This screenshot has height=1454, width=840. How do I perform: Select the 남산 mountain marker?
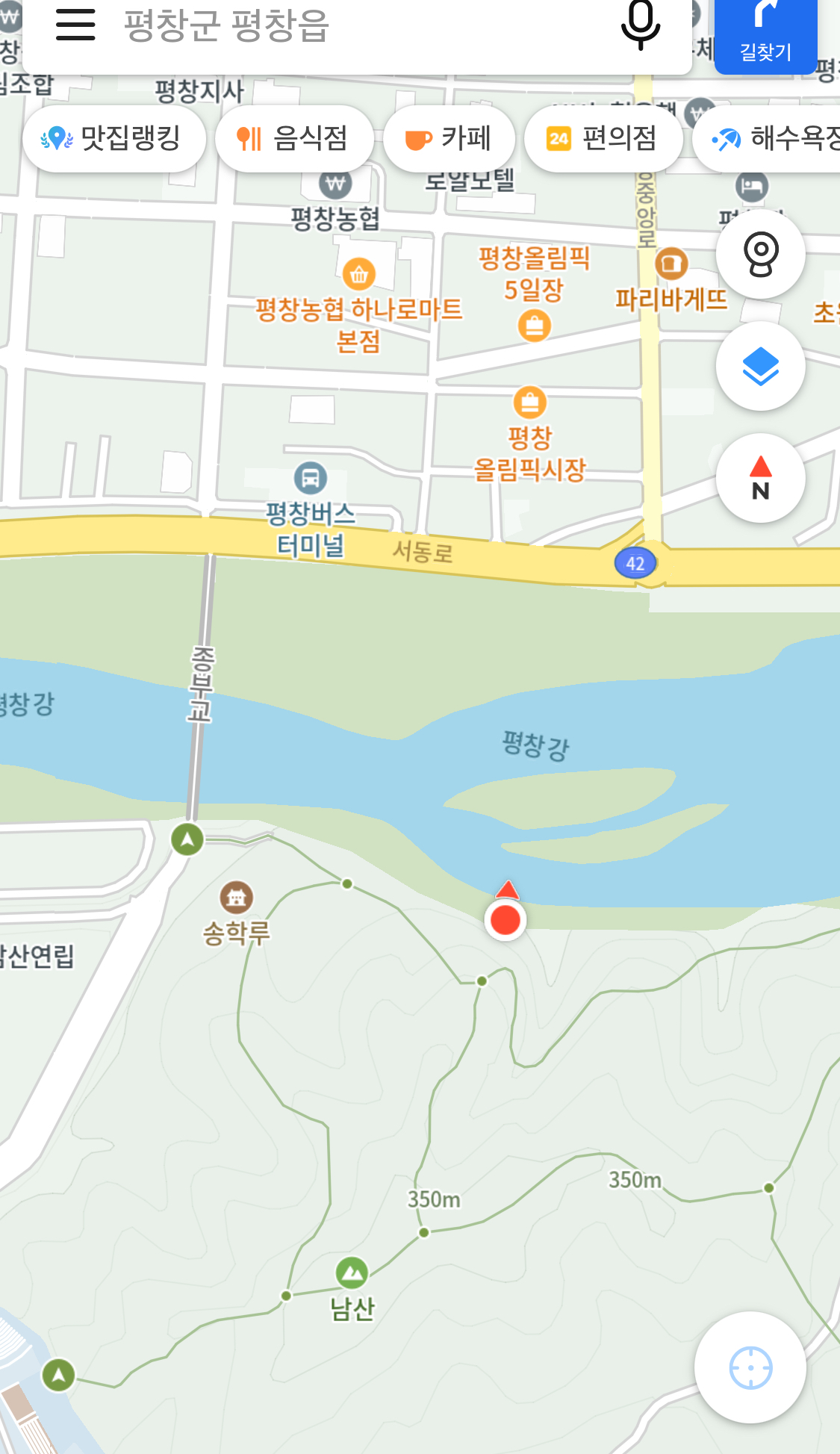351,1273
